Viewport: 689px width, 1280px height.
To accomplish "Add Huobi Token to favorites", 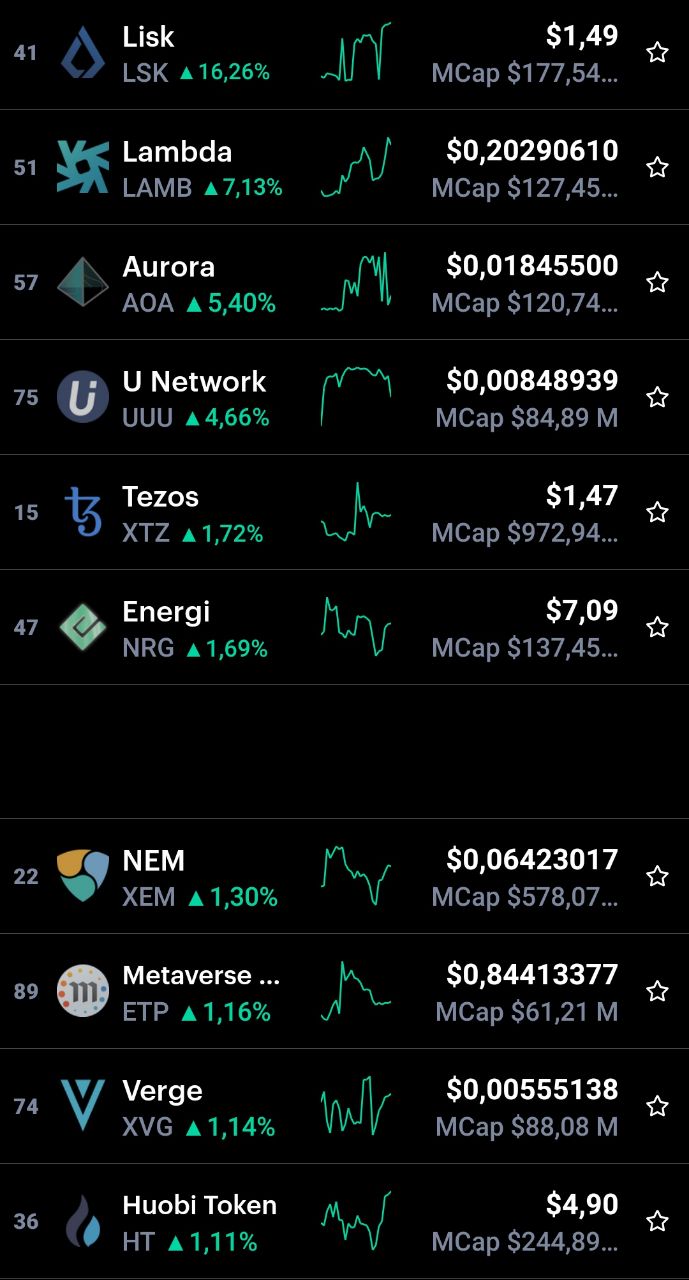I will [657, 1221].
